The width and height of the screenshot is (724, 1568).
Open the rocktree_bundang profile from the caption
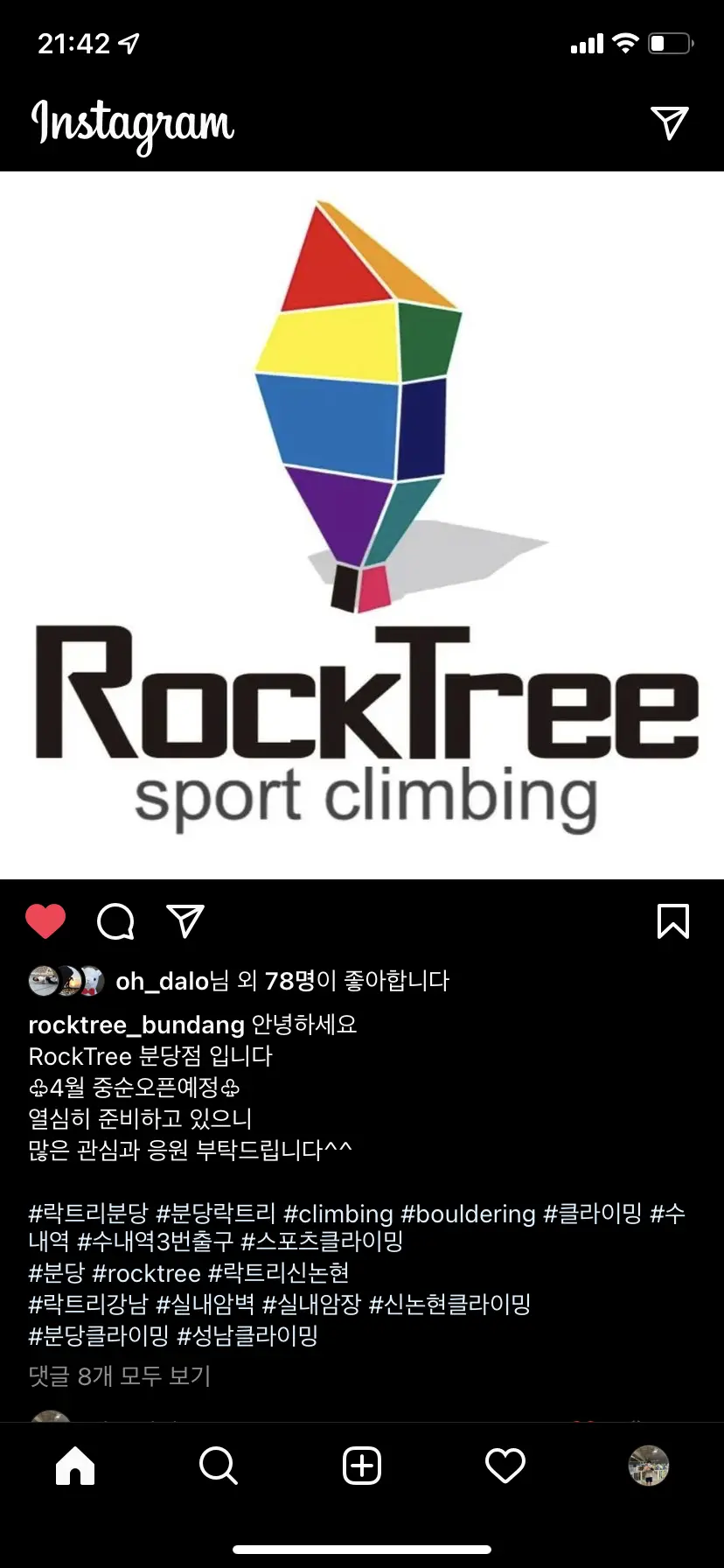tap(136, 1025)
